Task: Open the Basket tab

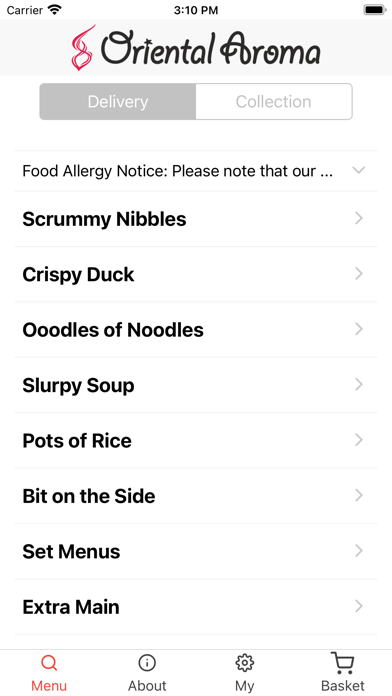Action: tap(343, 673)
